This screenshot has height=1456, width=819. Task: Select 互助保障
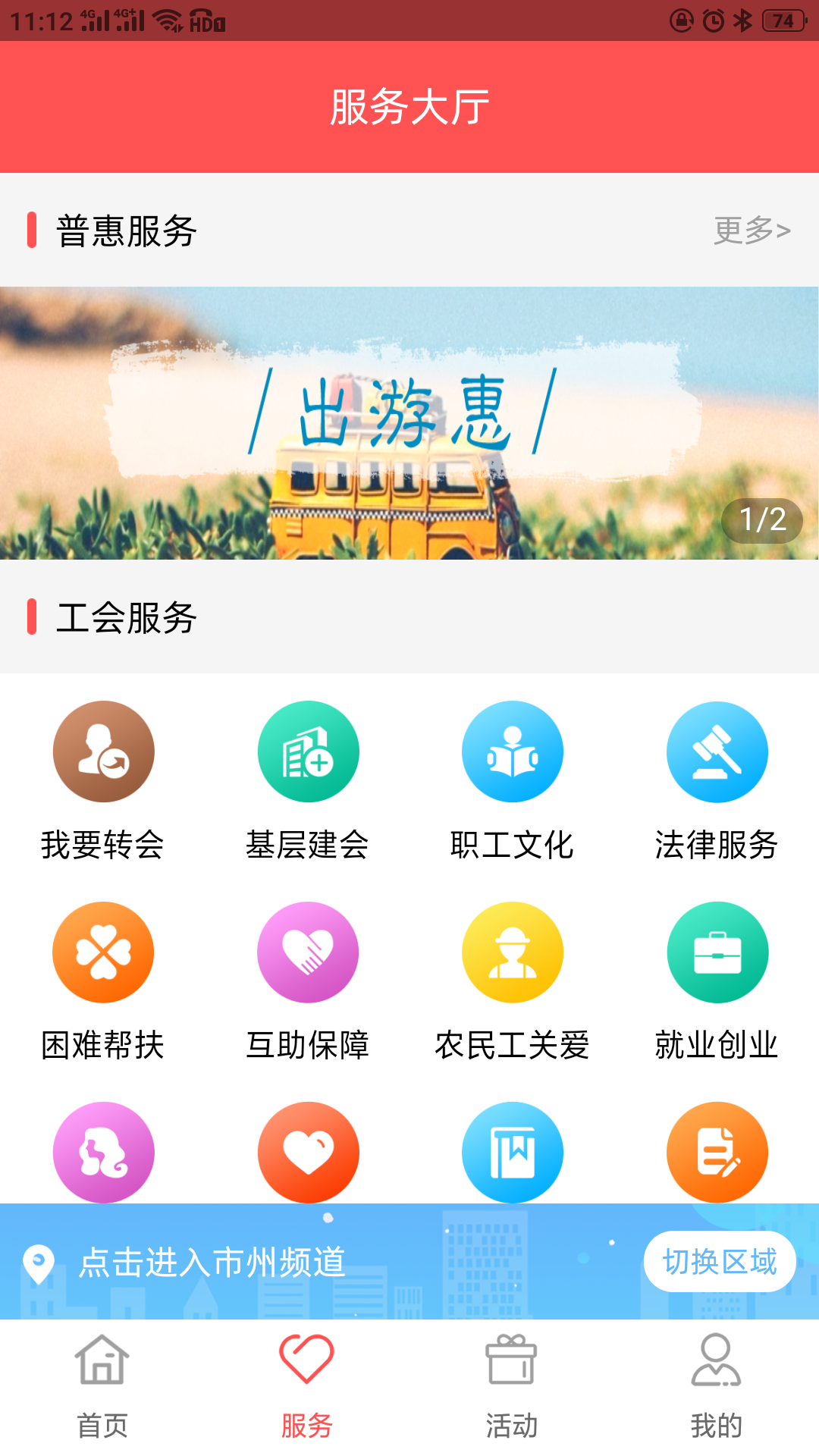[308, 981]
